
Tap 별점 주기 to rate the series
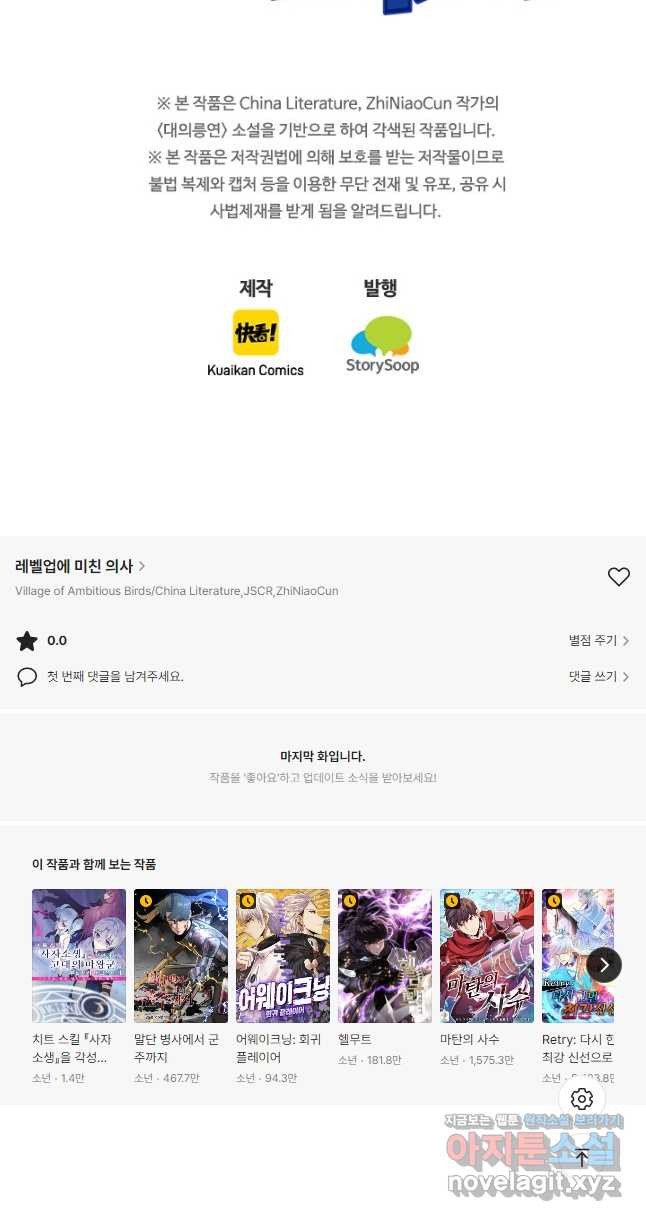click(x=598, y=641)
